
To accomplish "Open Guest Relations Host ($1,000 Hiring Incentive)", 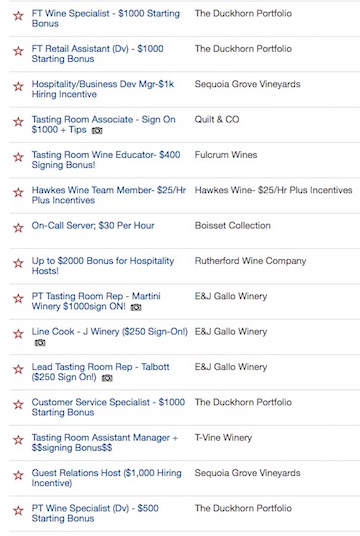I will 107,478.
